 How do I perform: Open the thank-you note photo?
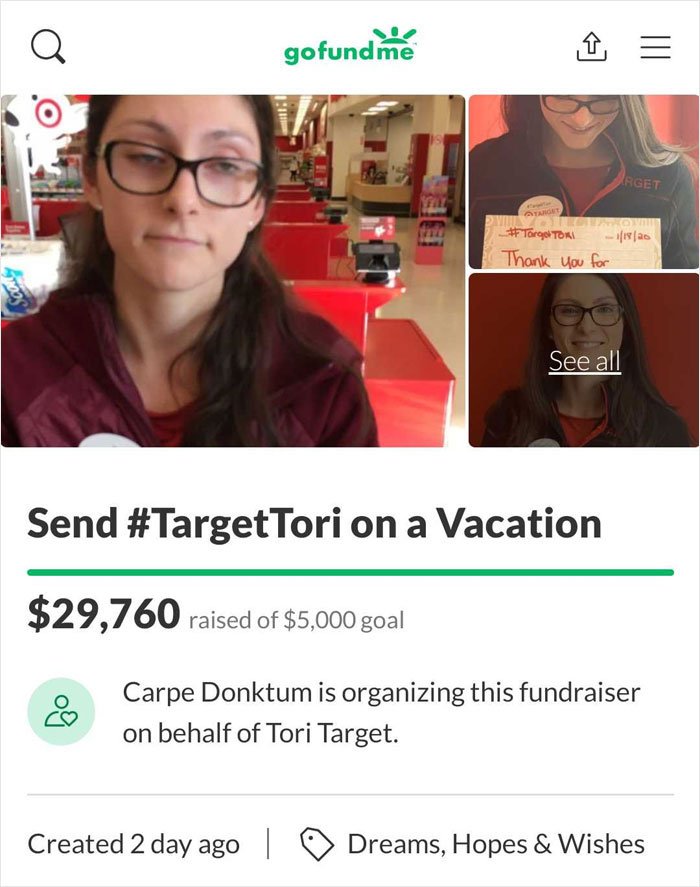[x=583, y=181]
